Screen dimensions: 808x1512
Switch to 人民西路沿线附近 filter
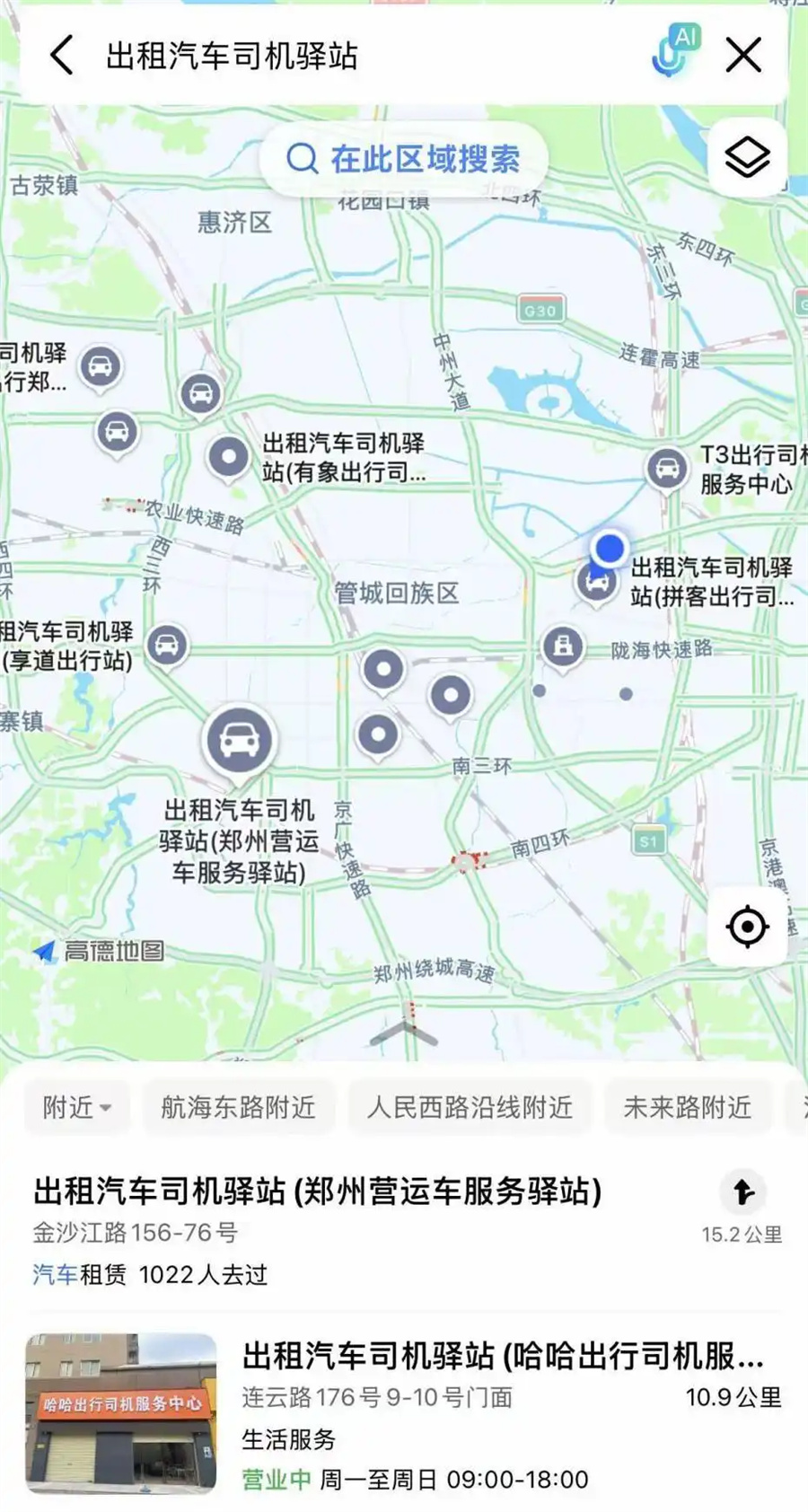click(470, 1107)
